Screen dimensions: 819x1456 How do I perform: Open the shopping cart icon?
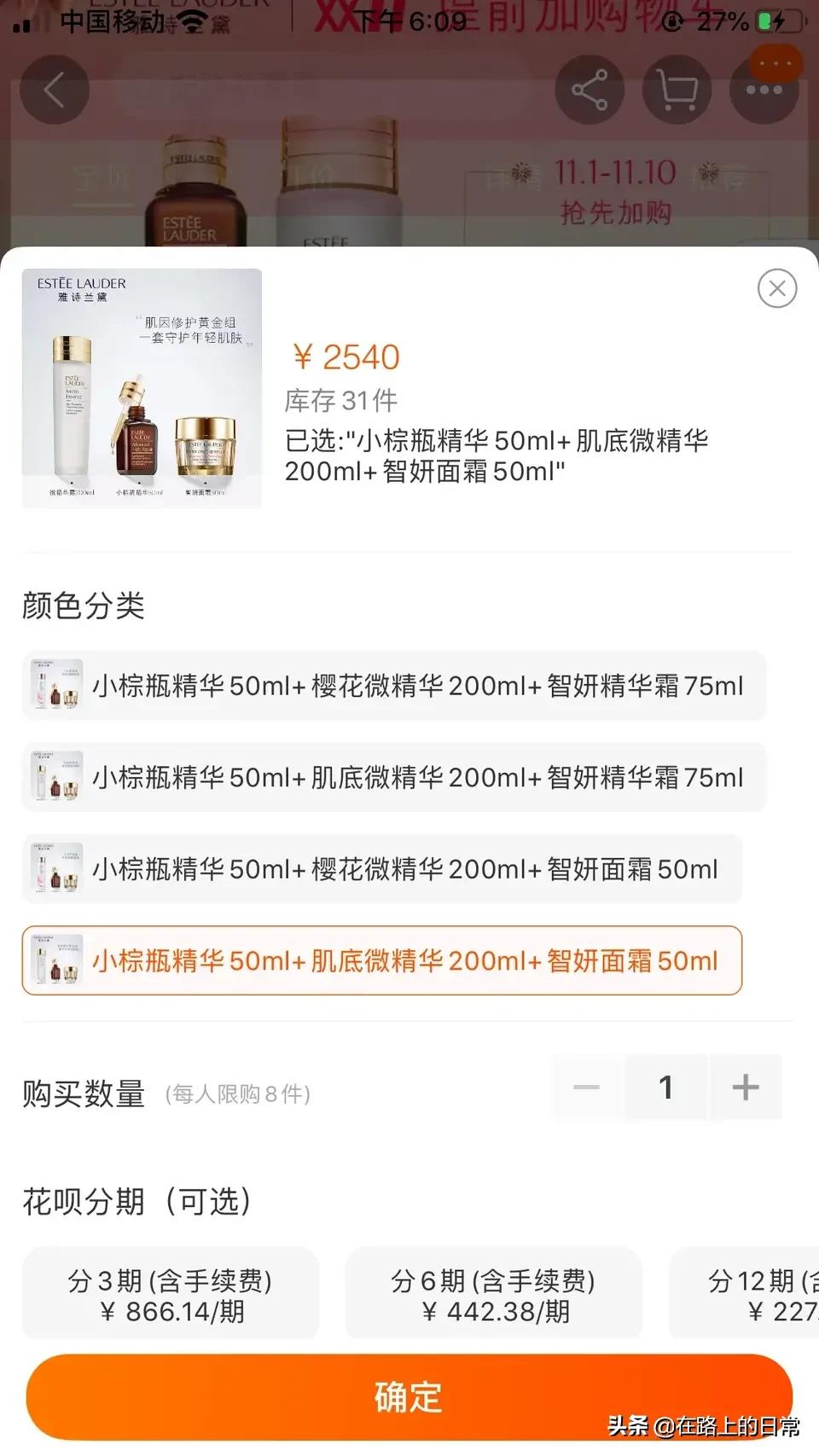point(677,89)
